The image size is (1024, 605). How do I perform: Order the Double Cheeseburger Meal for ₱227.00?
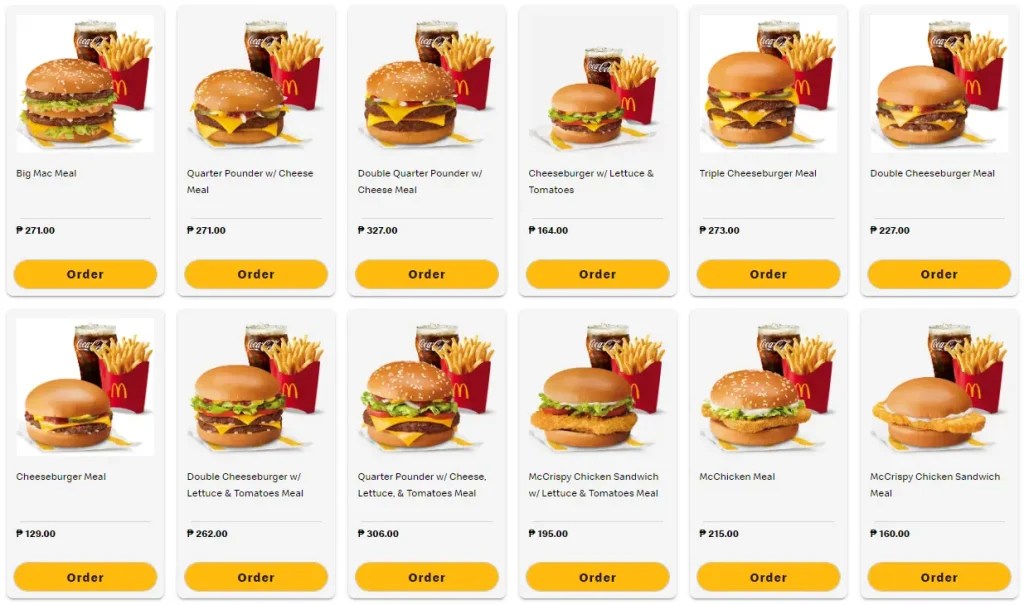pos(939,274)
